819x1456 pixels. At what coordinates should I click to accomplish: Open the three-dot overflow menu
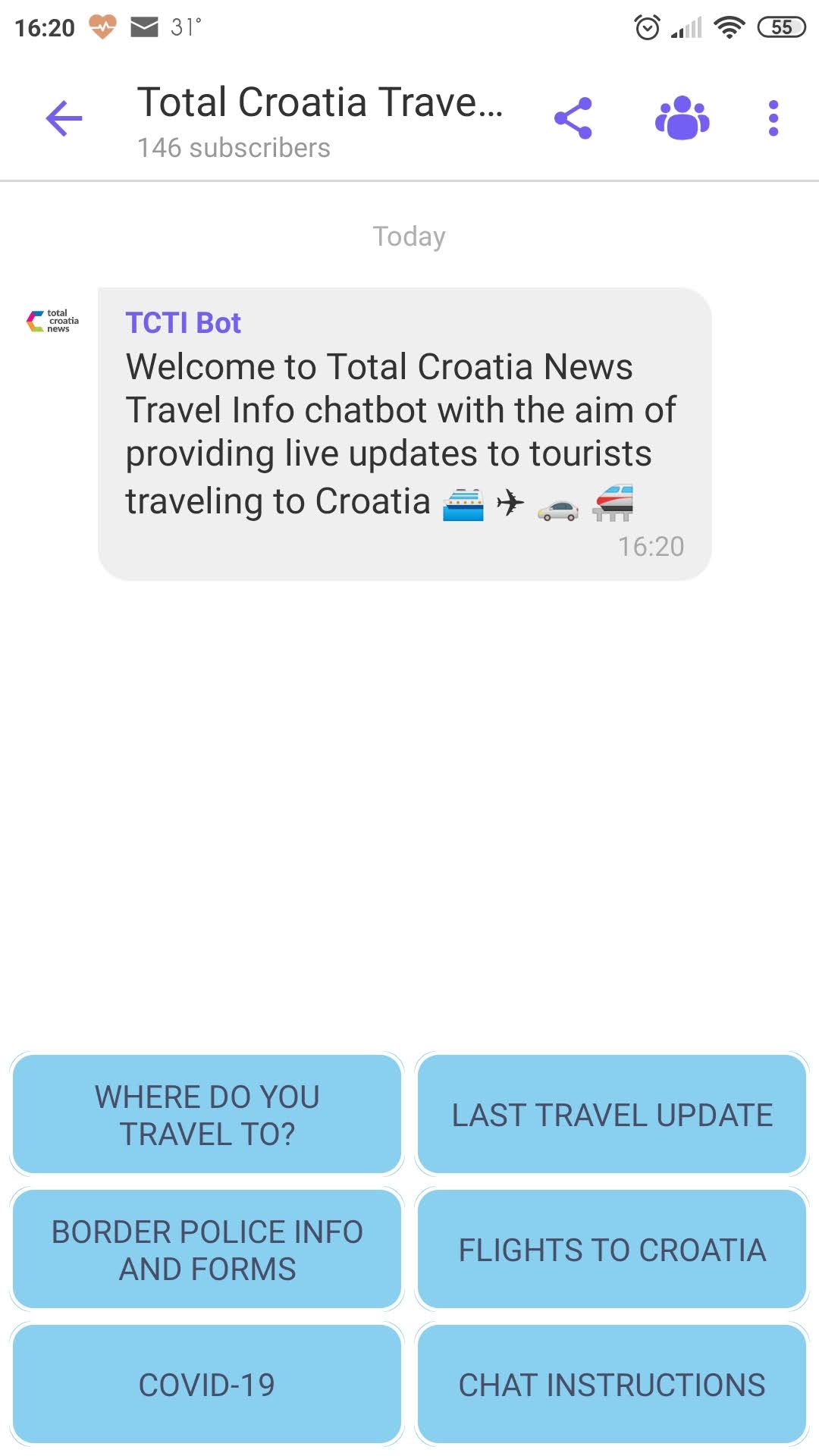773,118
